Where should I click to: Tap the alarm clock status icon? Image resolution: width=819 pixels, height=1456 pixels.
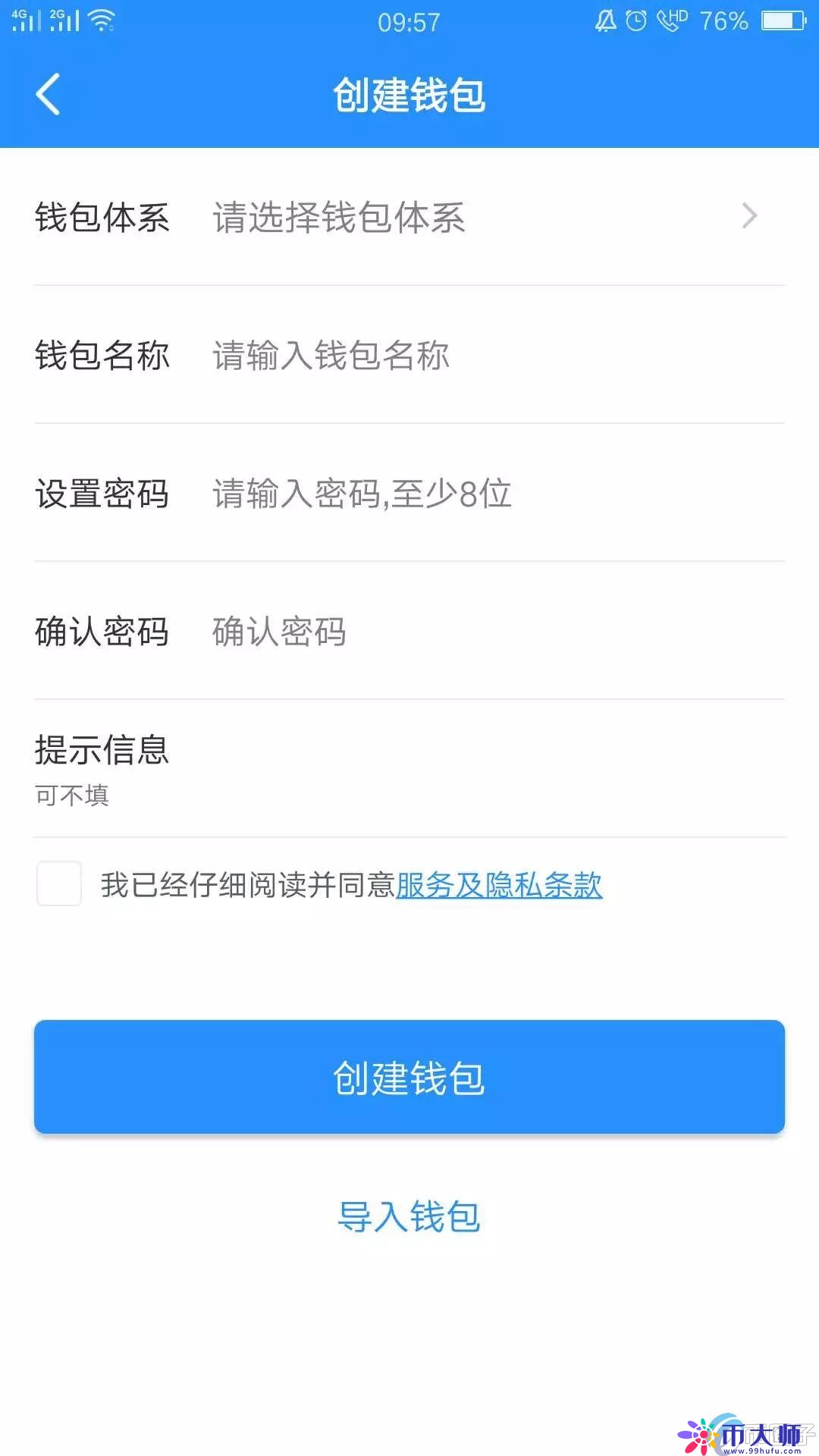coord(637,19)
